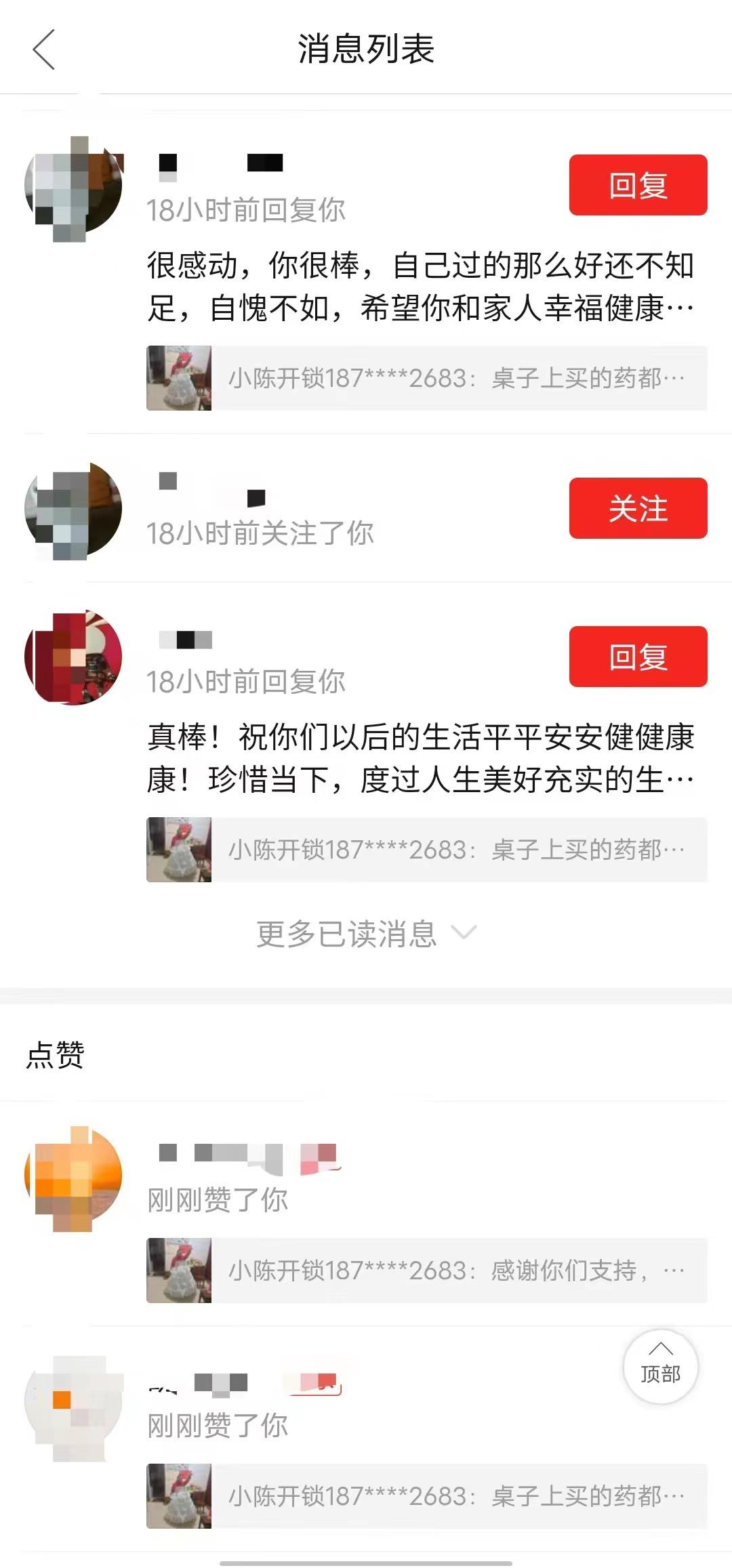732x1568 pixels.
Task: Reply to the 很感动，你很棒 comment
Action: pyautogui.click(x=638, y=185)
